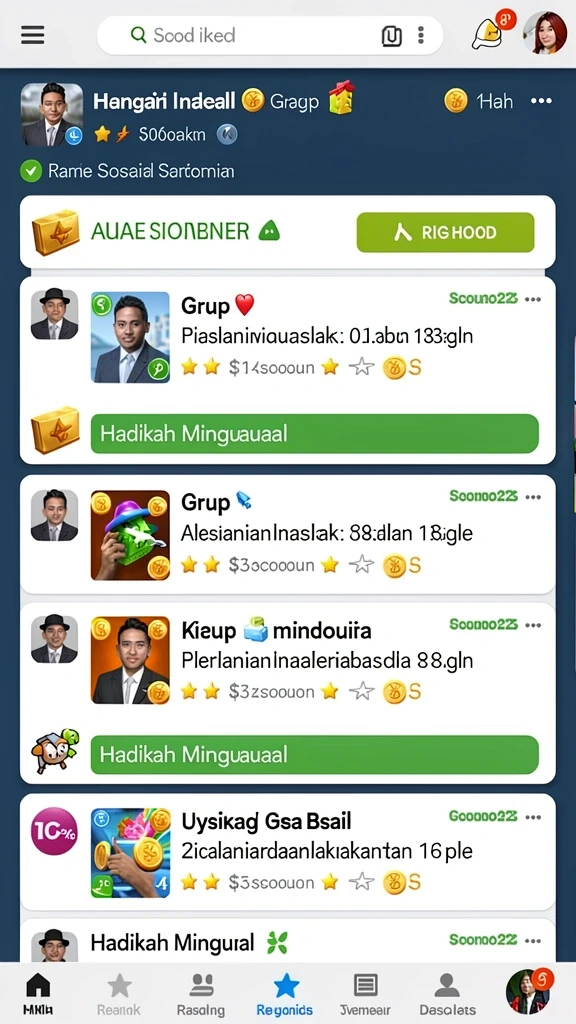
Task: Tap the green RIG HOOD button
Action: pos(445,232)
